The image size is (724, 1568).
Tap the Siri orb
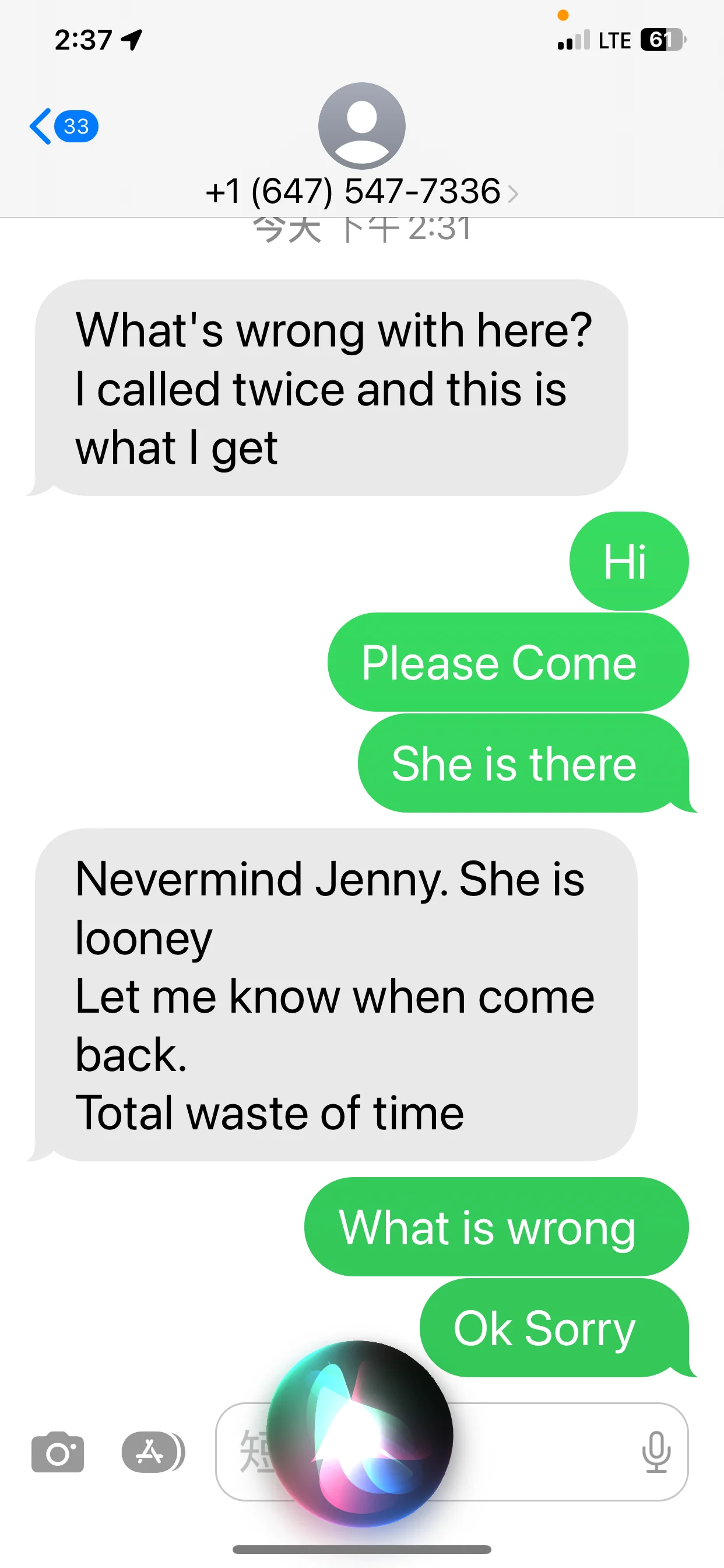click(360, 1433)
